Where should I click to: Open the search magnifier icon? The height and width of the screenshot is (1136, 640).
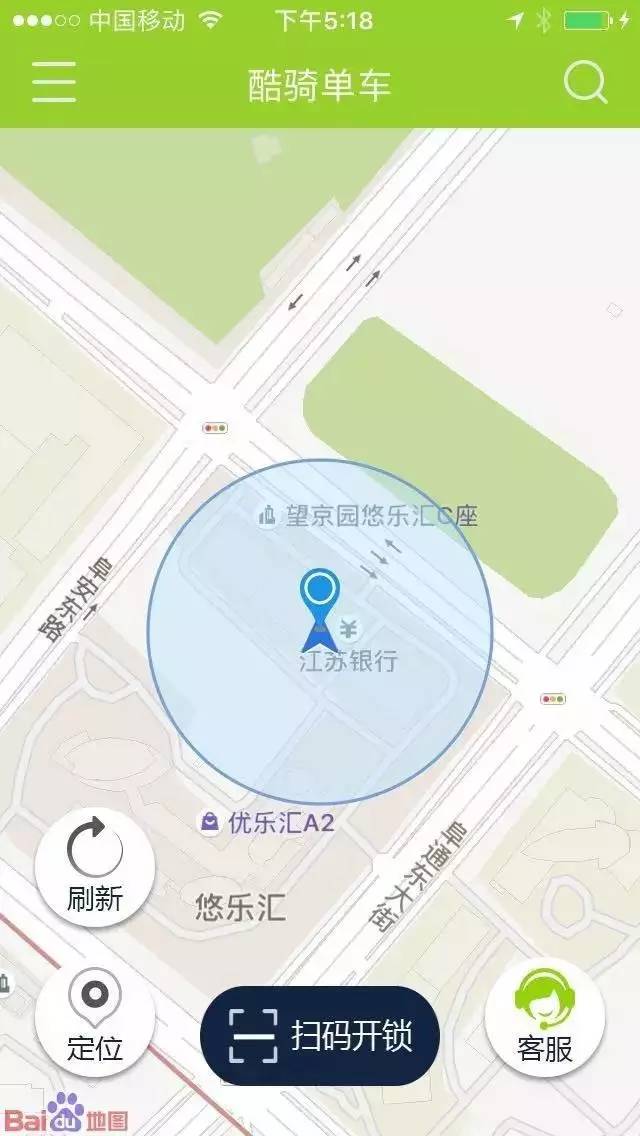[585, 83]
